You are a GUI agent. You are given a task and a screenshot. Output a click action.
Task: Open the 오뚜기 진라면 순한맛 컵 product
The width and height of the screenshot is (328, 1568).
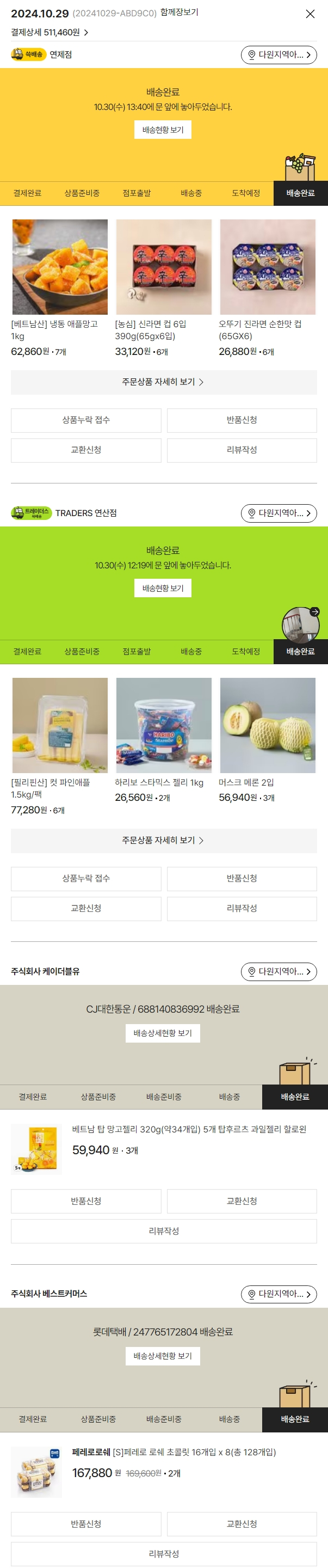click(x=267, y=267)
